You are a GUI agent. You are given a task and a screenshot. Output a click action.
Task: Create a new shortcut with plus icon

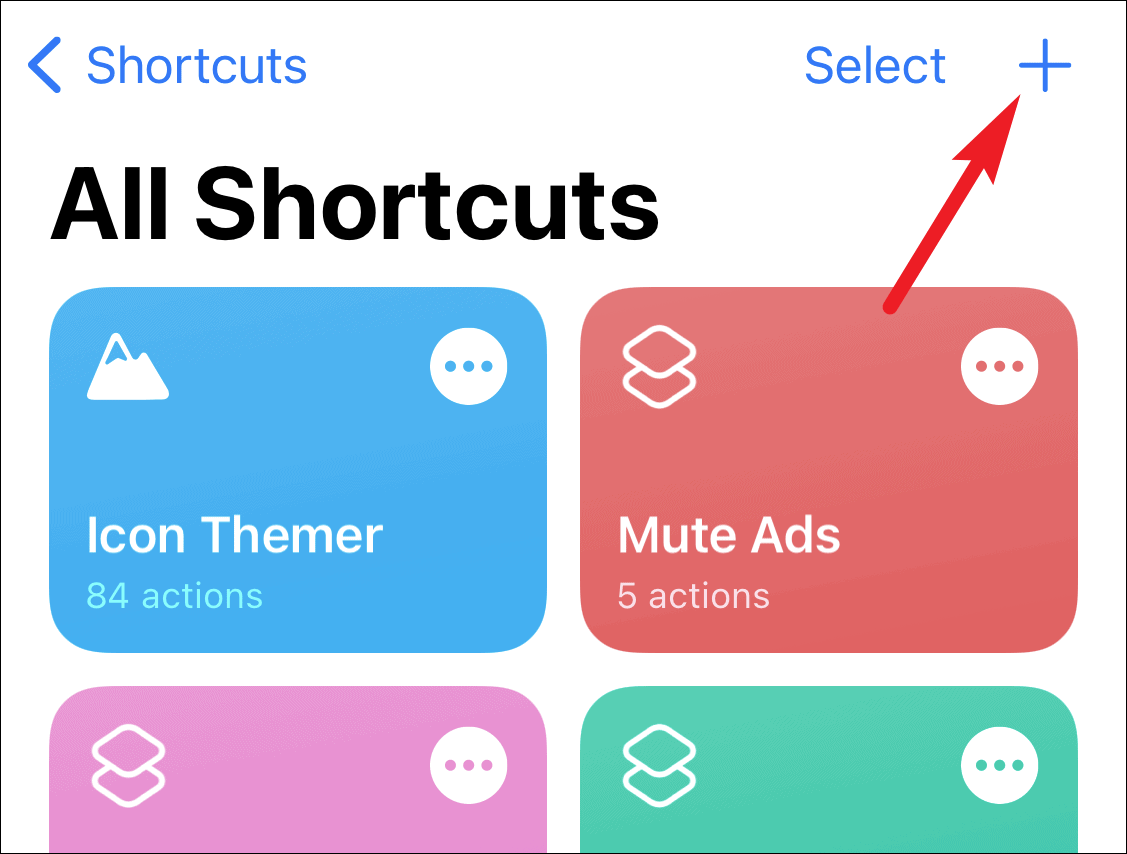[x=1044, y=65]
